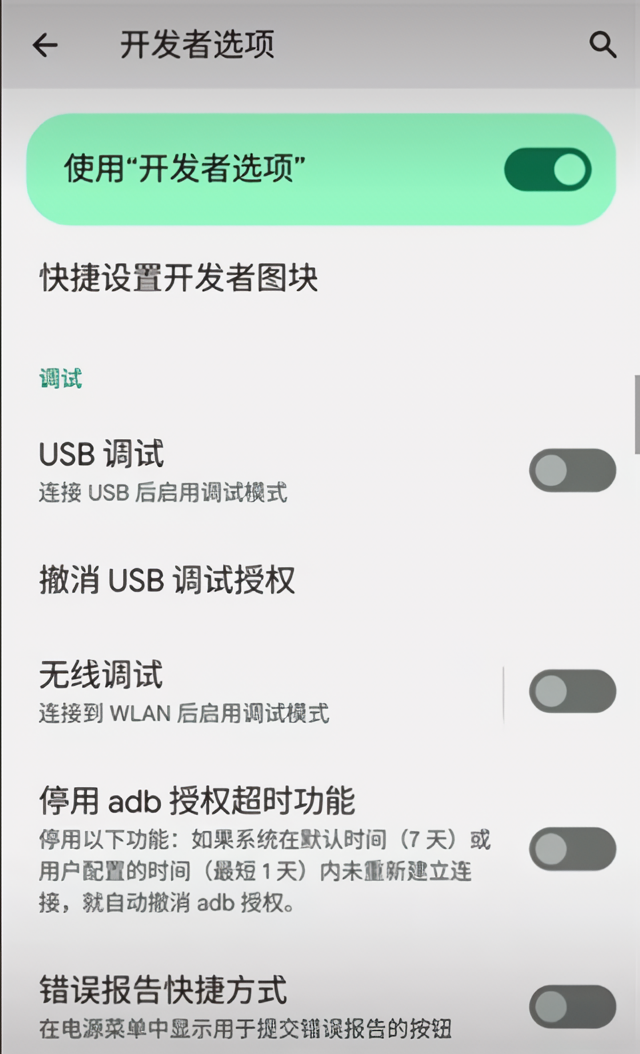Screen dimensions: 640x1054
Task: Turn off 使用“开发者选项” switch
Action: (x=547, y=170)
